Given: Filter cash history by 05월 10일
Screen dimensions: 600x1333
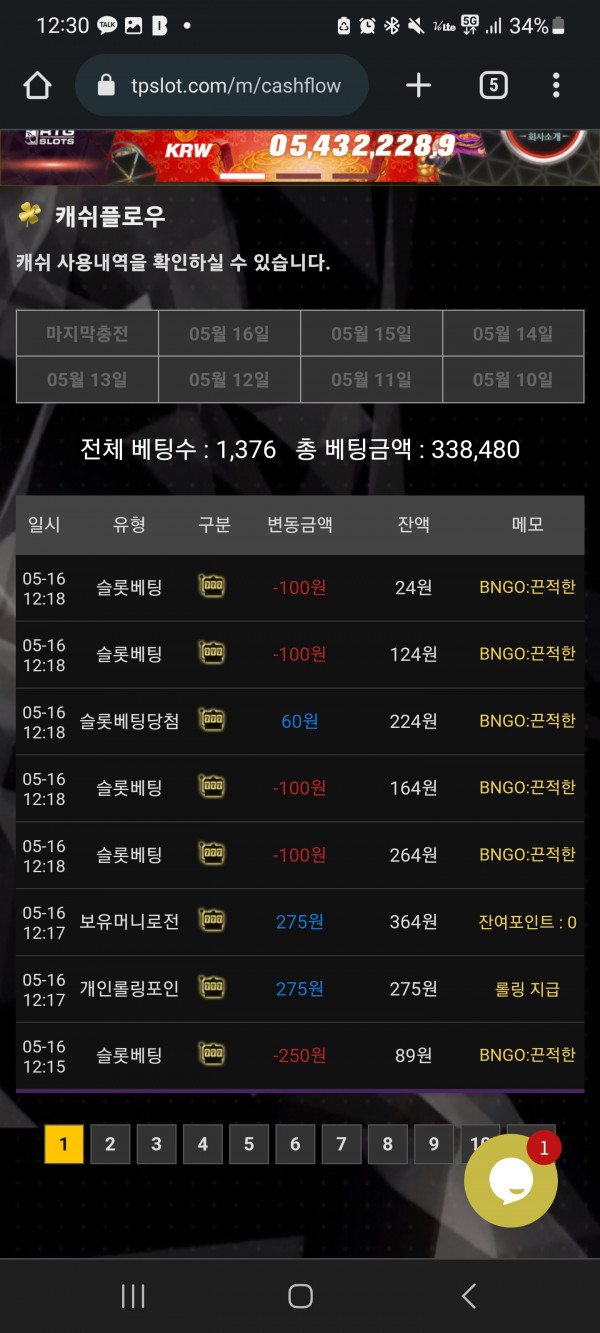Looking at the screenshot, I should point(513,380).
